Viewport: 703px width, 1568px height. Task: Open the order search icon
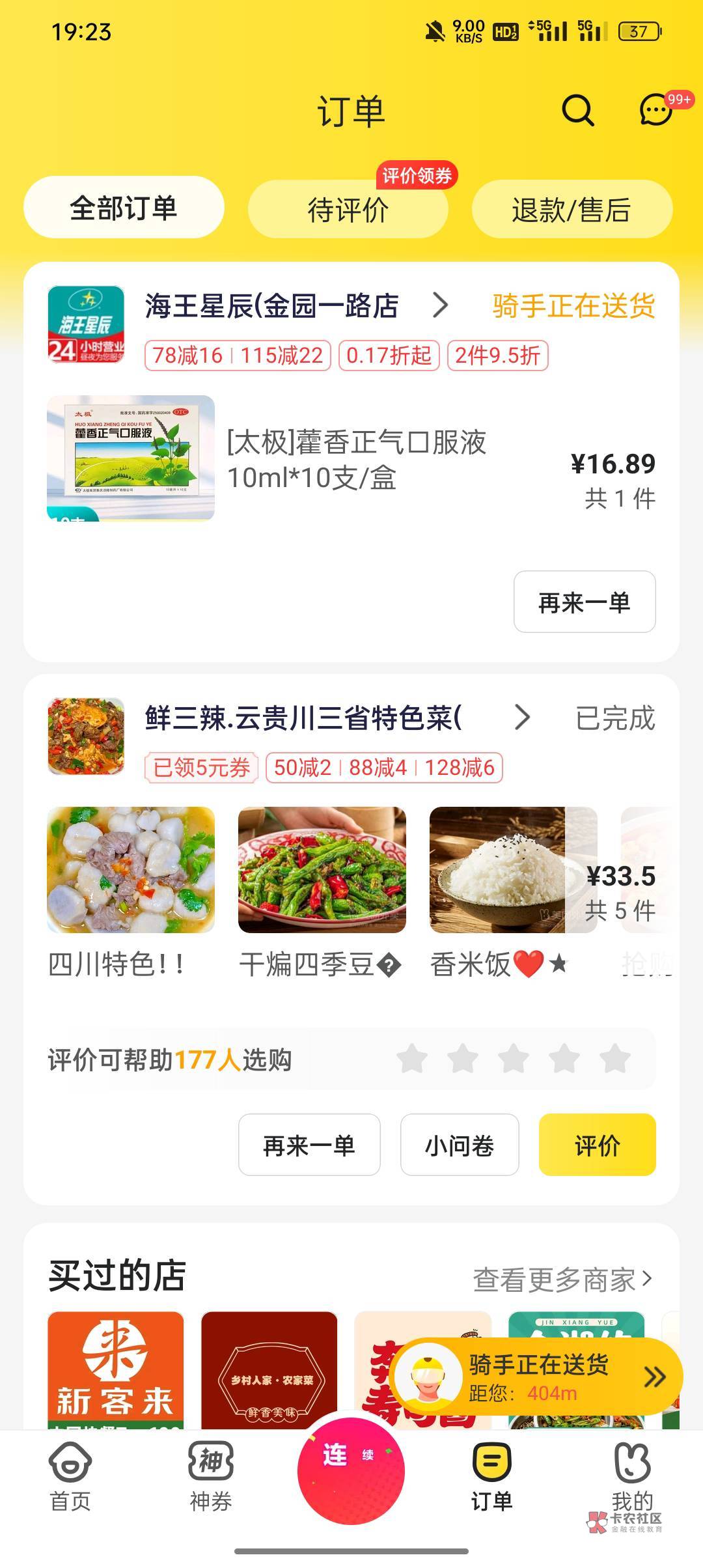[x=577, y=110]
